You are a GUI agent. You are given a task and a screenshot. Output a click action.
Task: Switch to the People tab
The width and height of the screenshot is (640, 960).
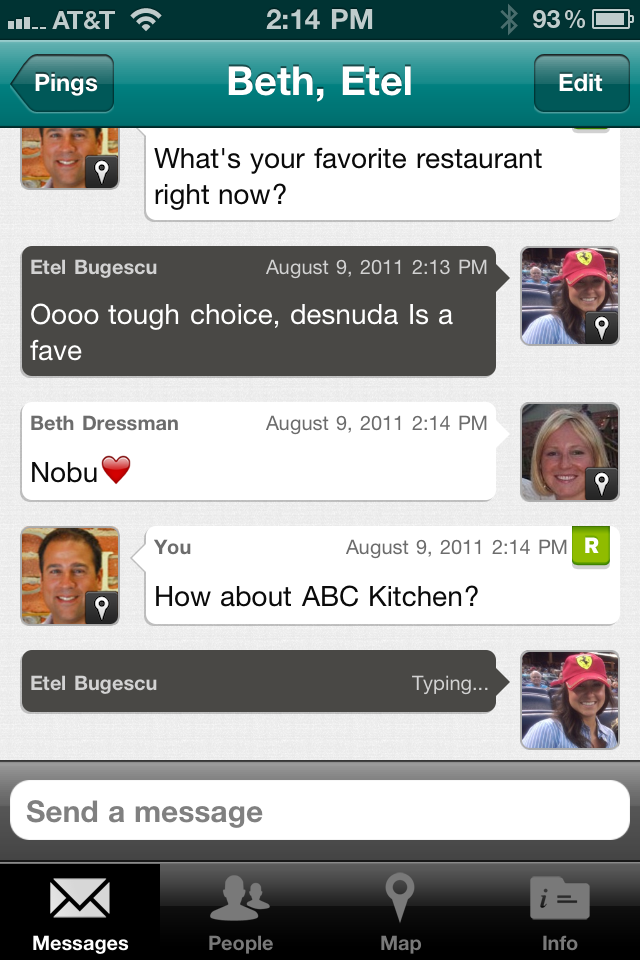tap(240, 912)
